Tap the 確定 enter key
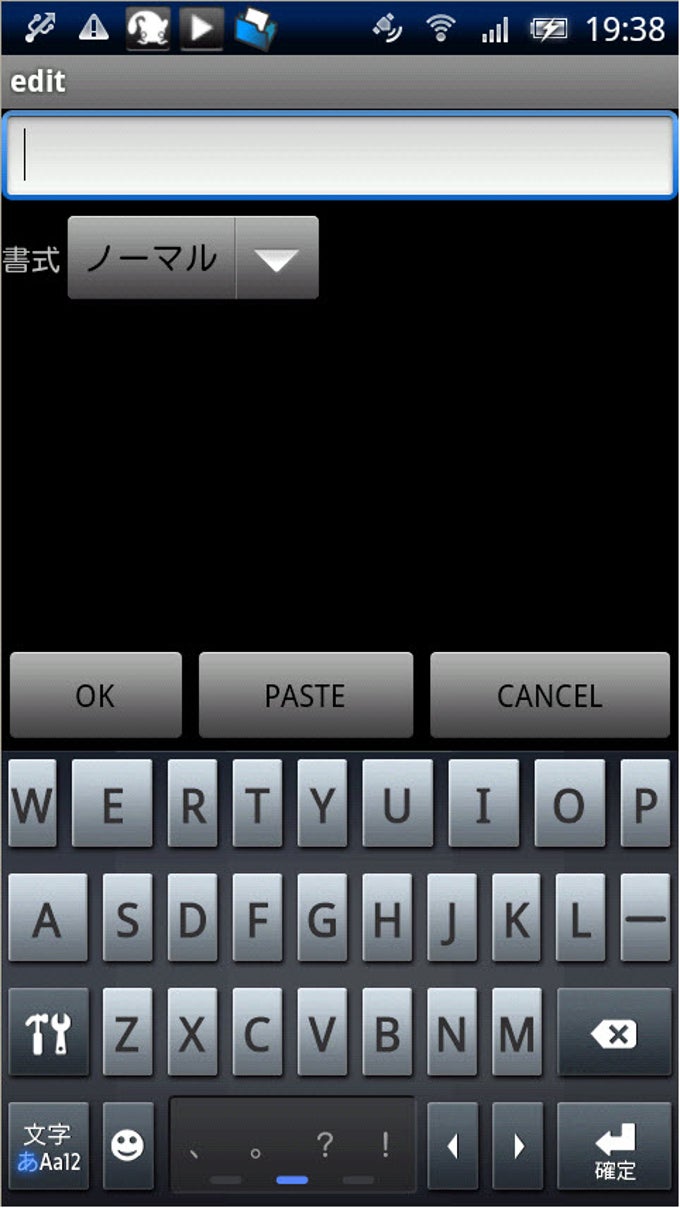Screen dimensions: 680x1208 pos(613,1146)
